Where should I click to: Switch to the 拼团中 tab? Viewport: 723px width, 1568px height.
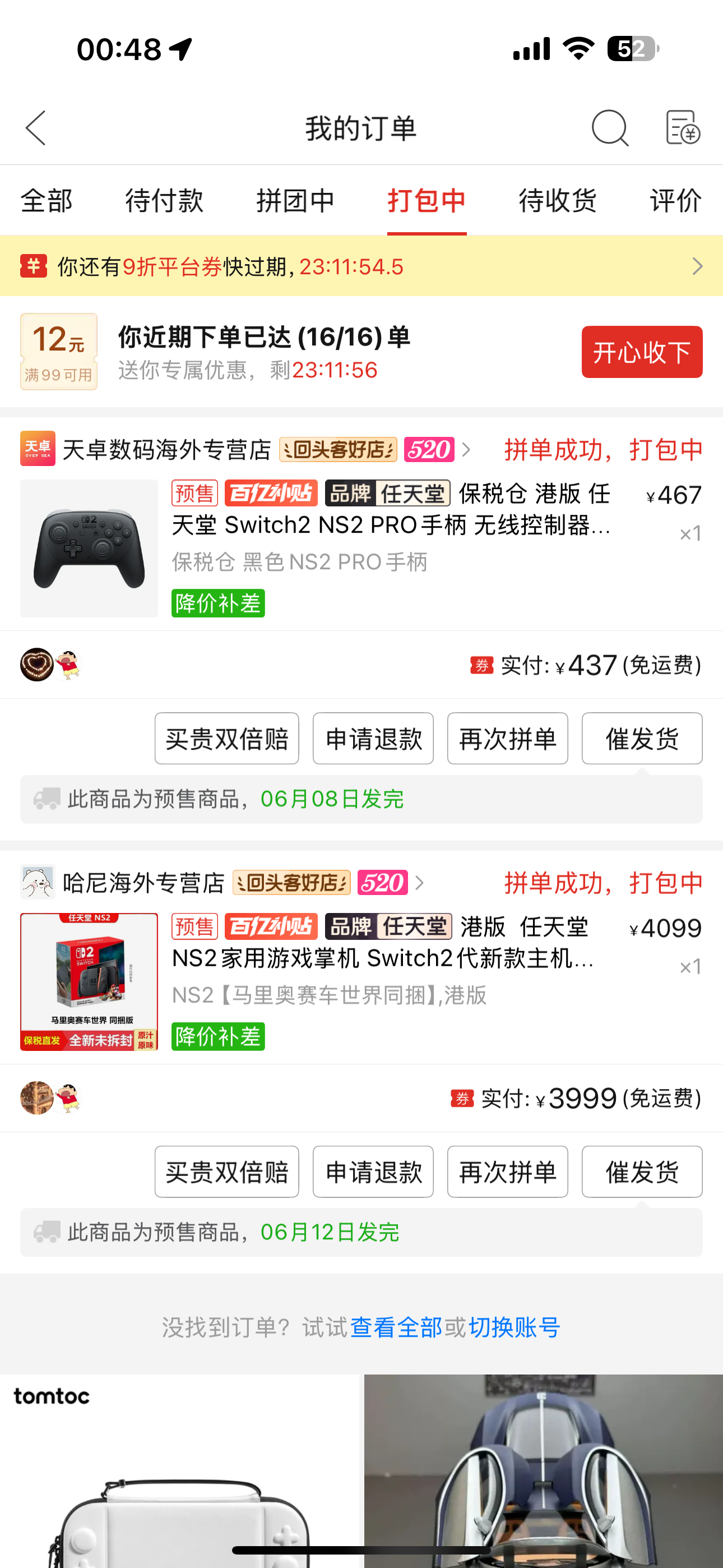click(296, 201)
